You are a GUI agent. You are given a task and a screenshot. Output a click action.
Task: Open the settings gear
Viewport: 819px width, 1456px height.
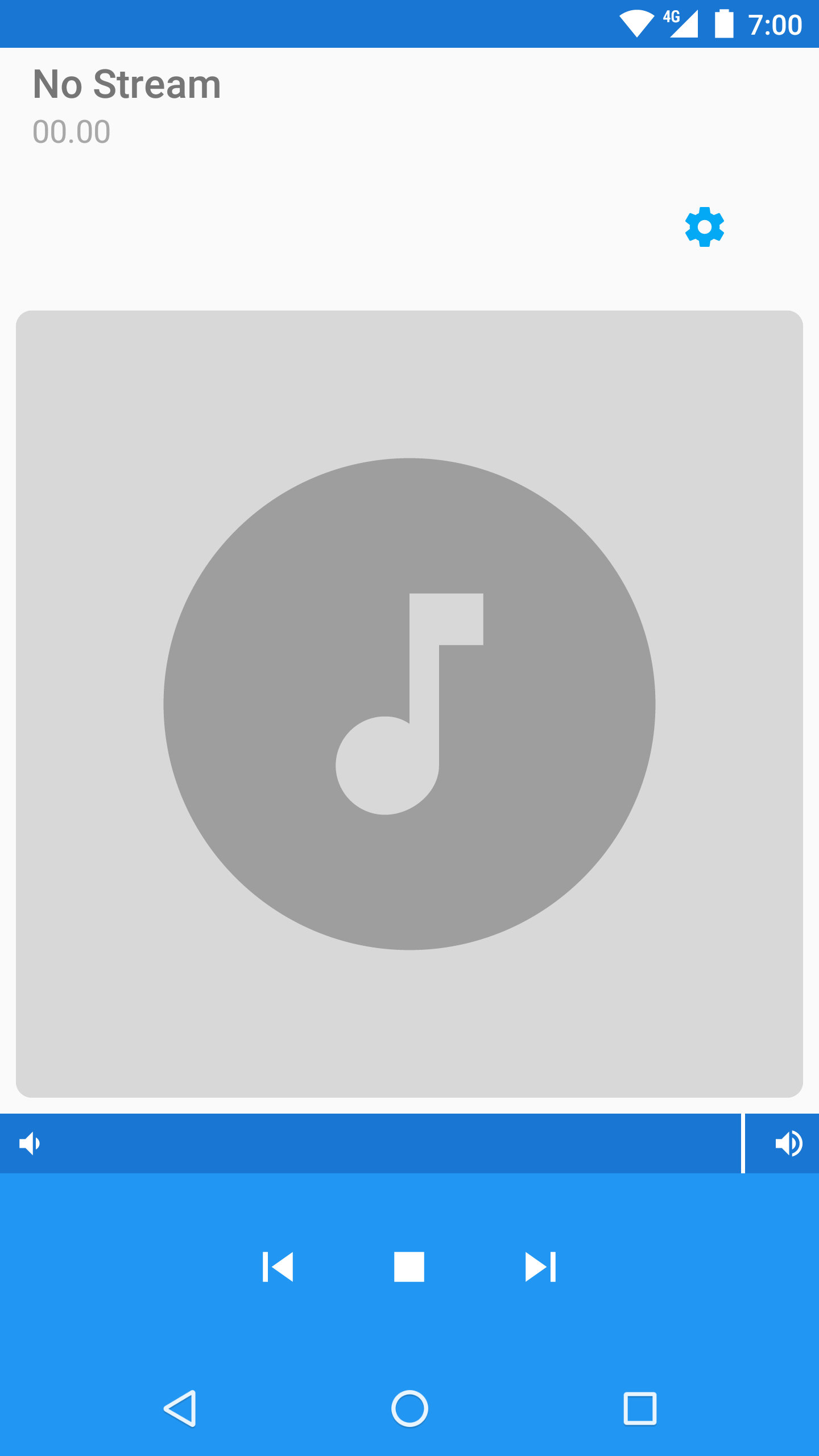click(x=704, y=227)
